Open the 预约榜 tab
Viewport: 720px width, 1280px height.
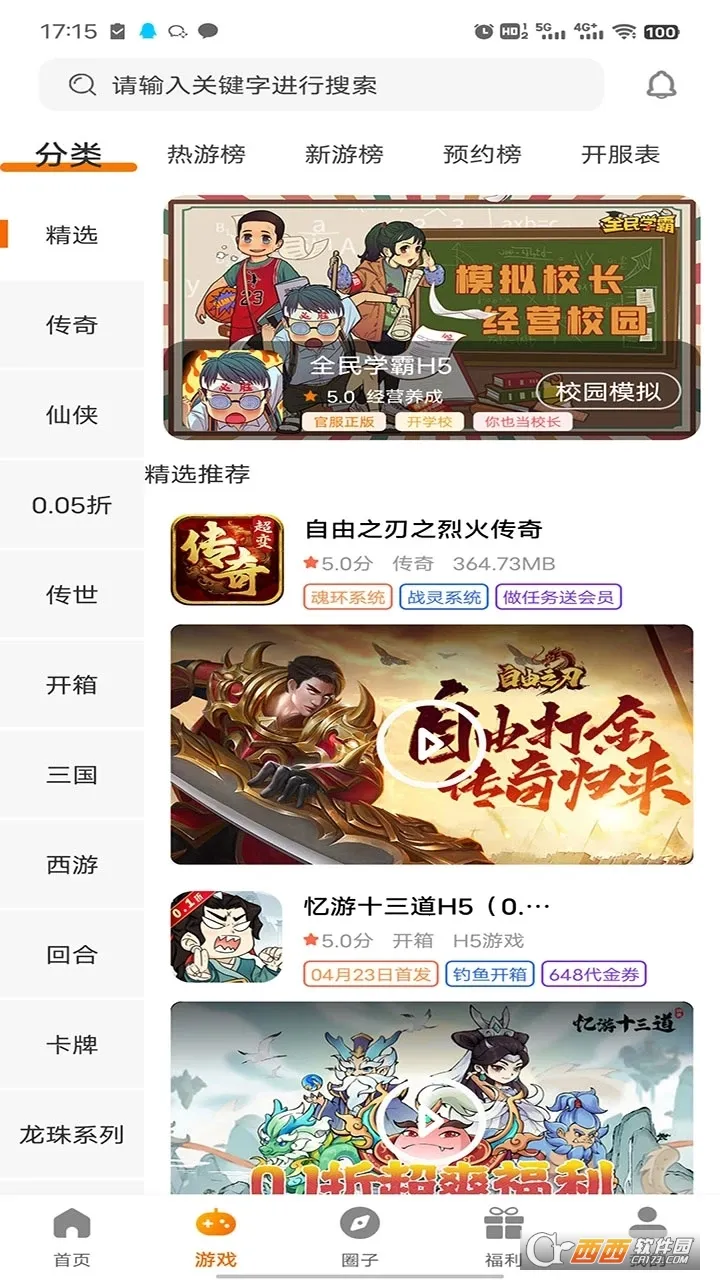pos(482,155)
